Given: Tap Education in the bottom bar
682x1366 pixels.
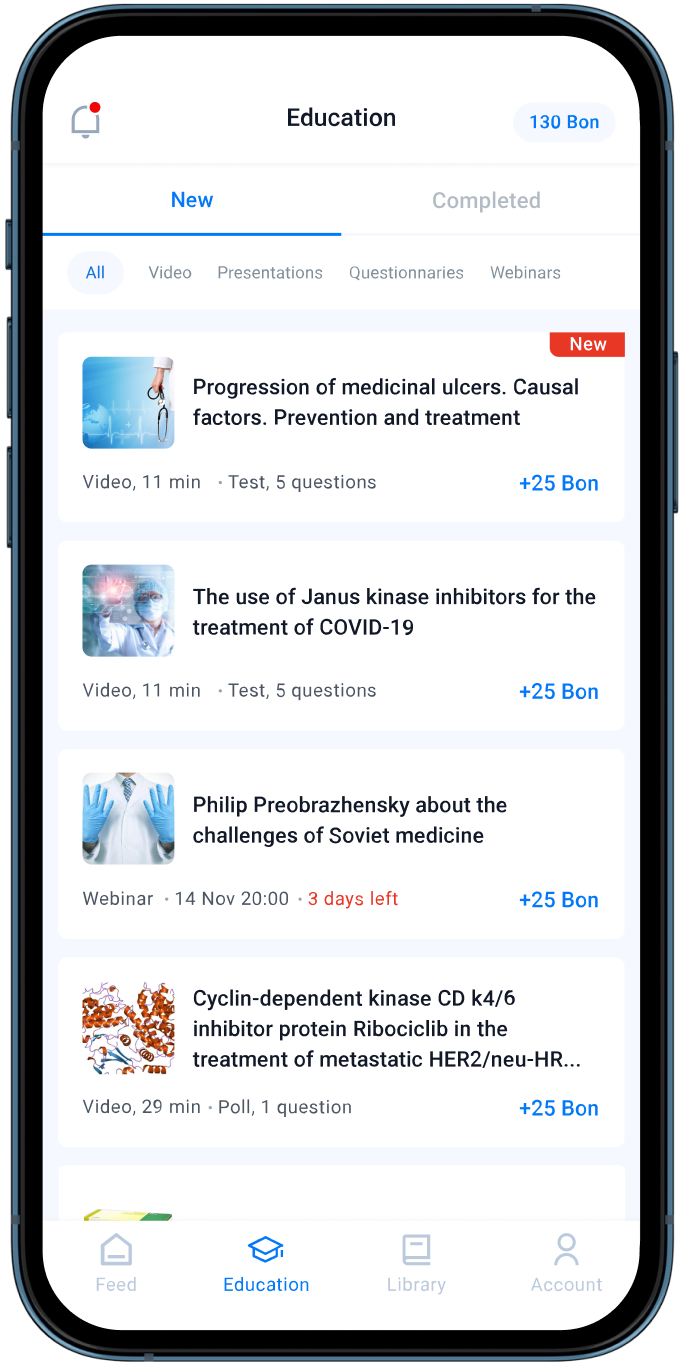Looking at the screenshot, I should [266, 1264].
